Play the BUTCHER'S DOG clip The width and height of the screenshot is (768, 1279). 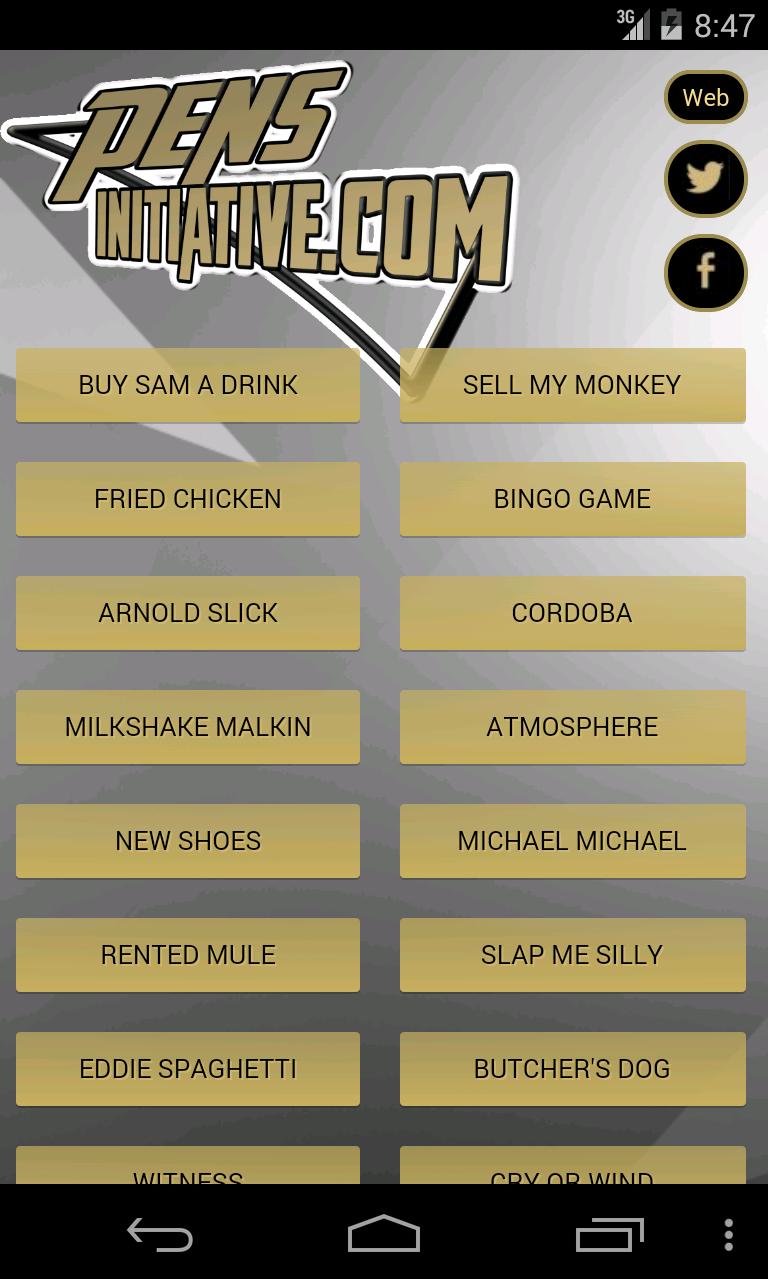(x=572, y=1068)
